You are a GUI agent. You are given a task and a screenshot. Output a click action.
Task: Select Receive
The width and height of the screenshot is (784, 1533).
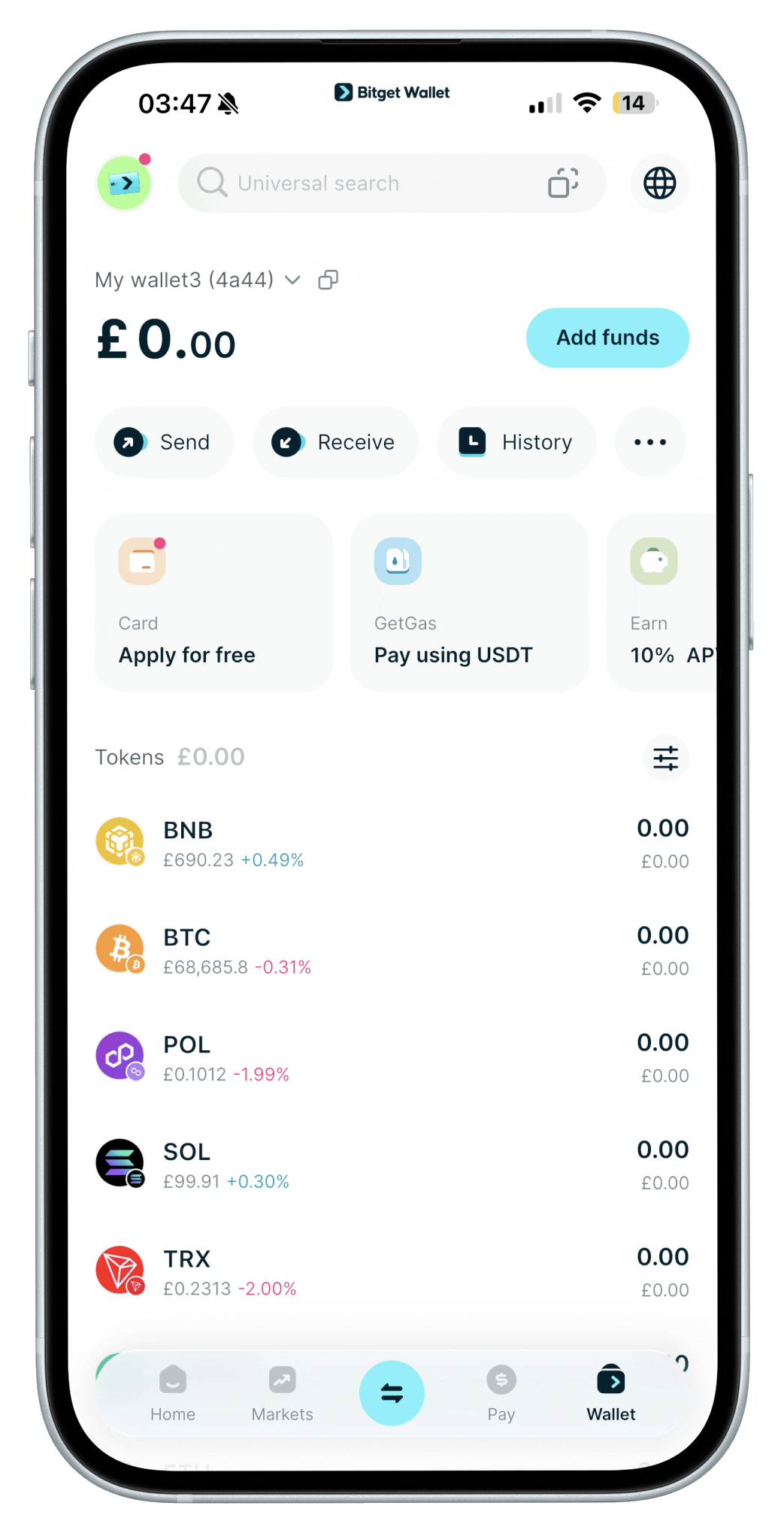[x=335, y=442]
